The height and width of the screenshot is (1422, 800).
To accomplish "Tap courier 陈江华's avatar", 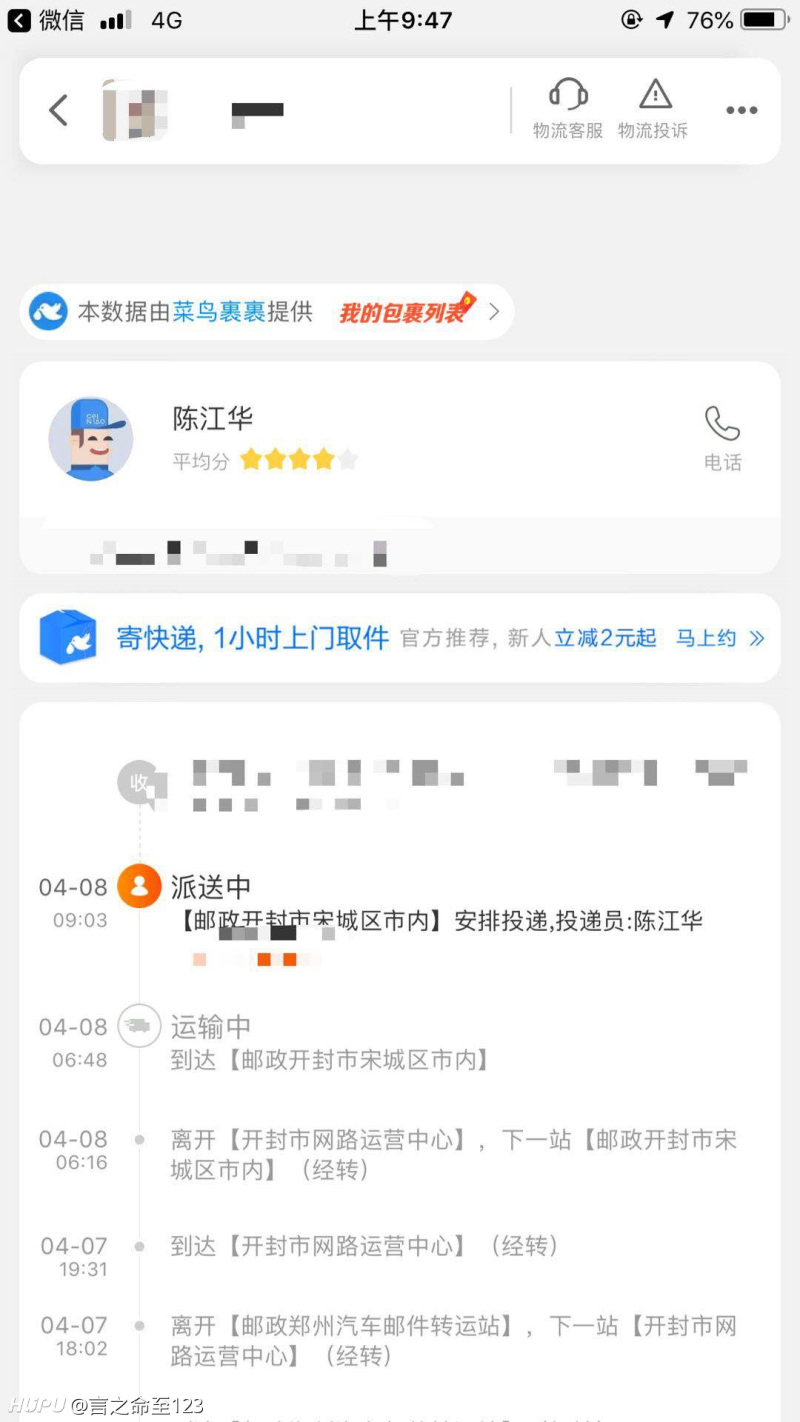I will pyautogui.click(x=91, y=438).
